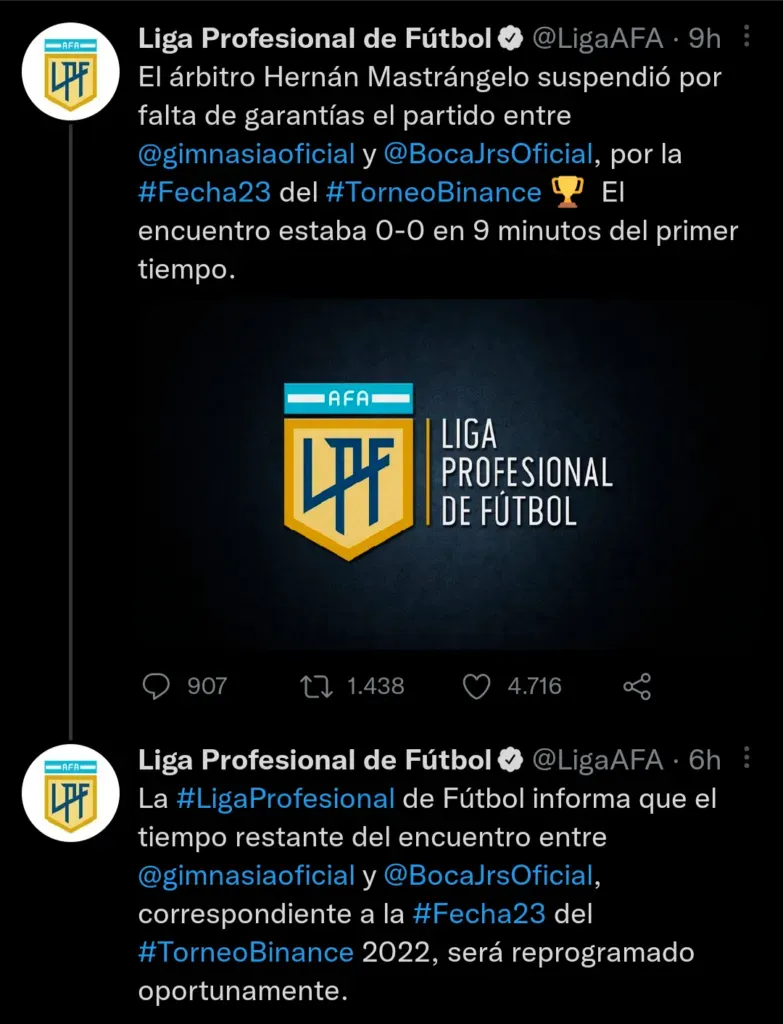Open profile avatar on the 9h tweet
Image resolution: width=783 pixels, height=1024 pixels.
70,71
